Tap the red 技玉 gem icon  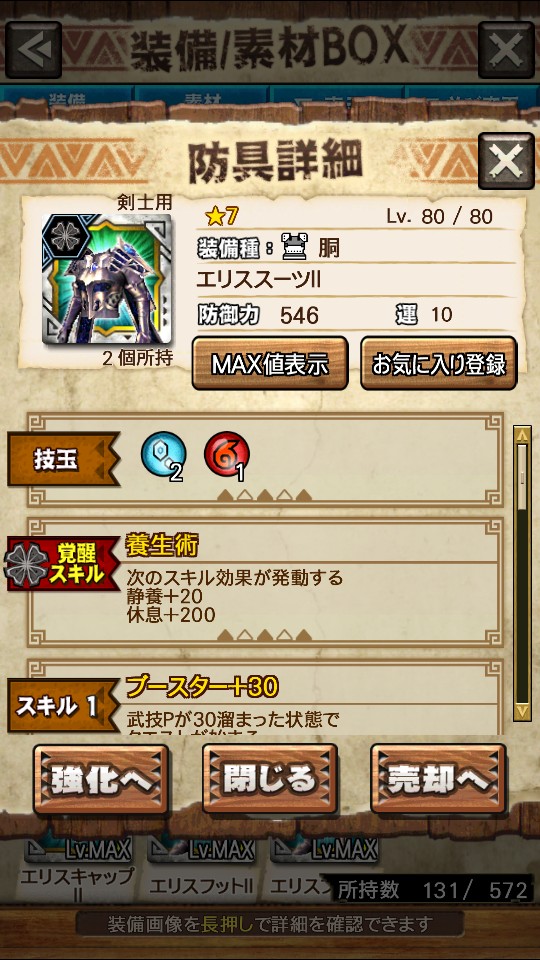[227, 454]
